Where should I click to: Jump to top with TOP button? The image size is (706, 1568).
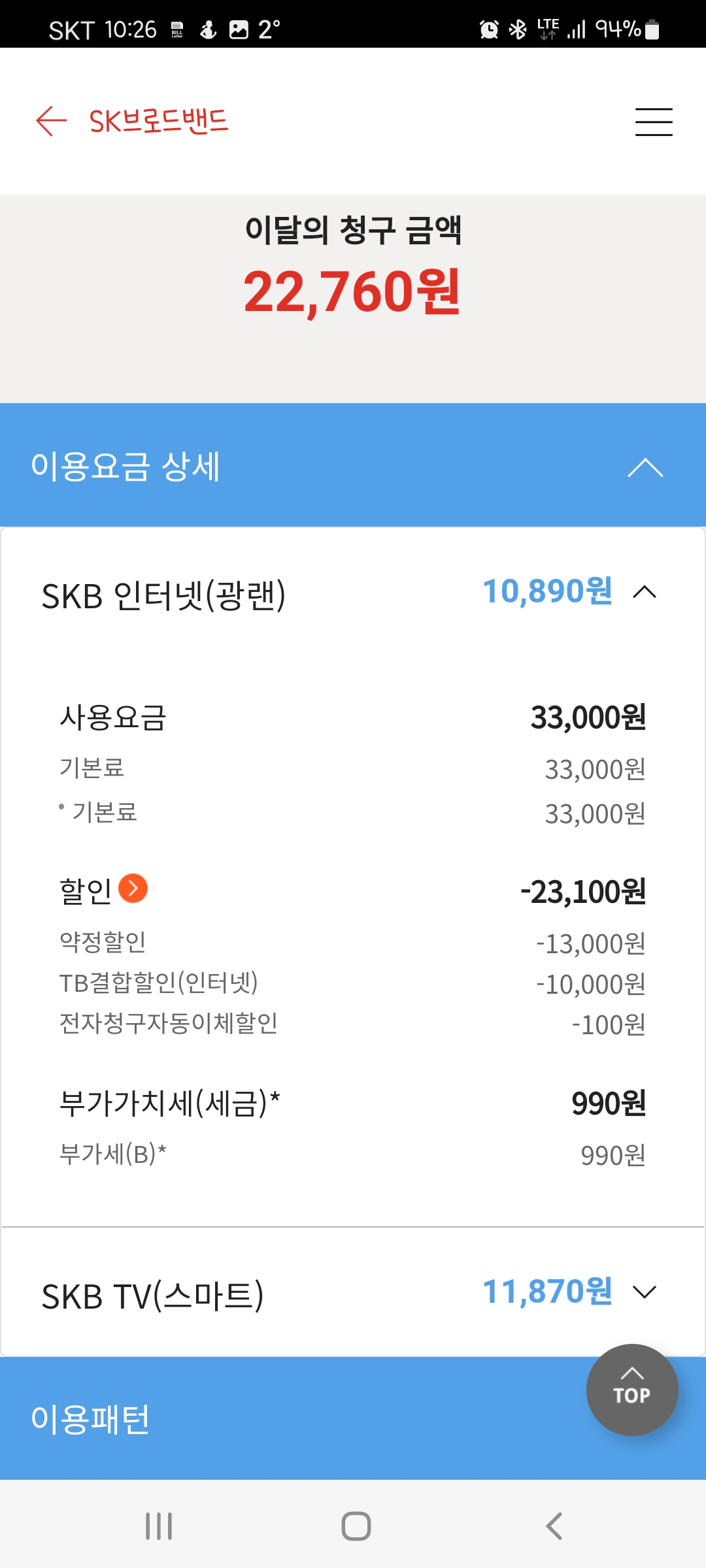pyautogui.click(x=631, y=1390)
